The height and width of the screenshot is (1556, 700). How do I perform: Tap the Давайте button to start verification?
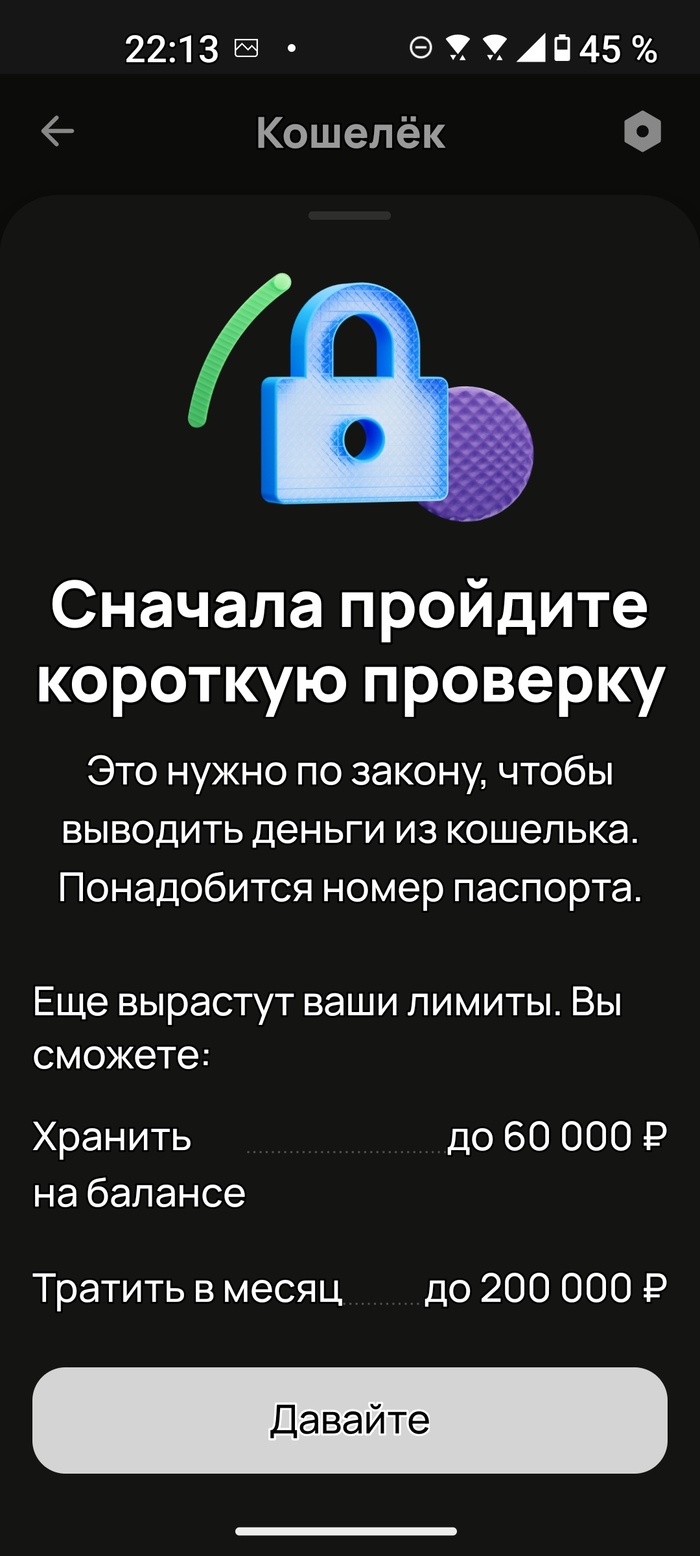[x=349, y=1419]
